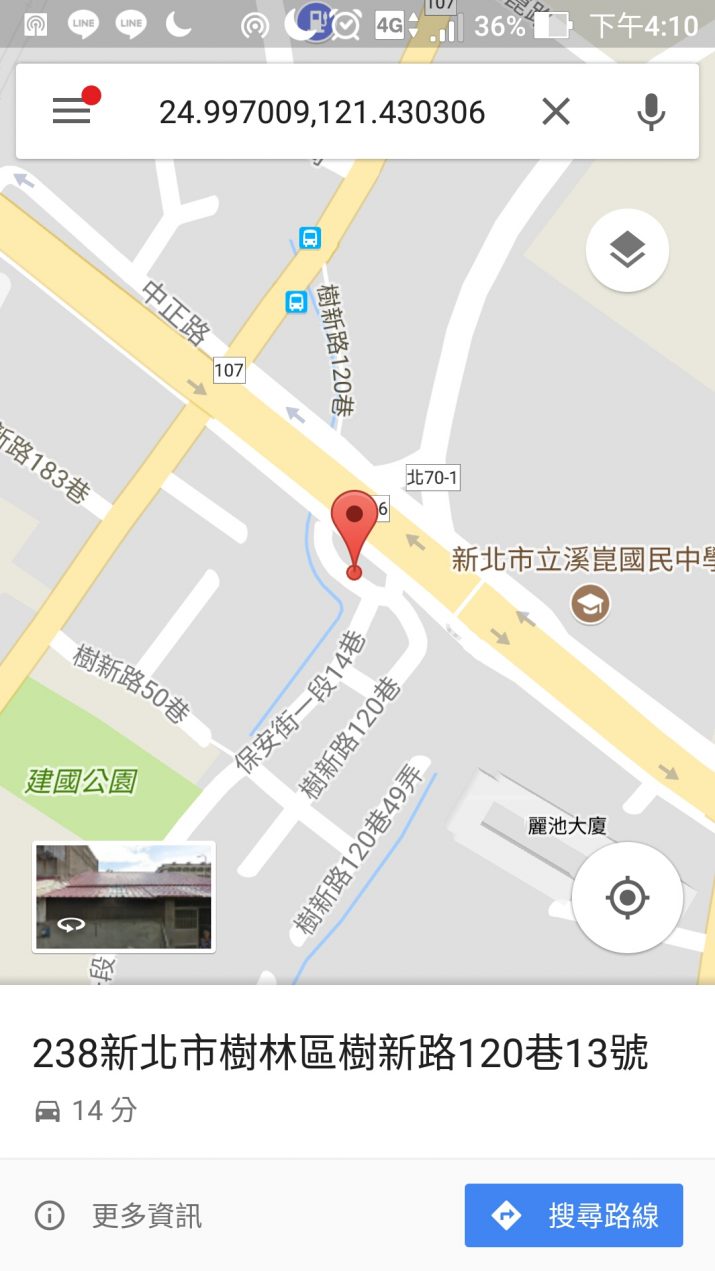
Task: Select the 新北市立溪崑國民中學 school marker
Action: (x=590, y=604)
